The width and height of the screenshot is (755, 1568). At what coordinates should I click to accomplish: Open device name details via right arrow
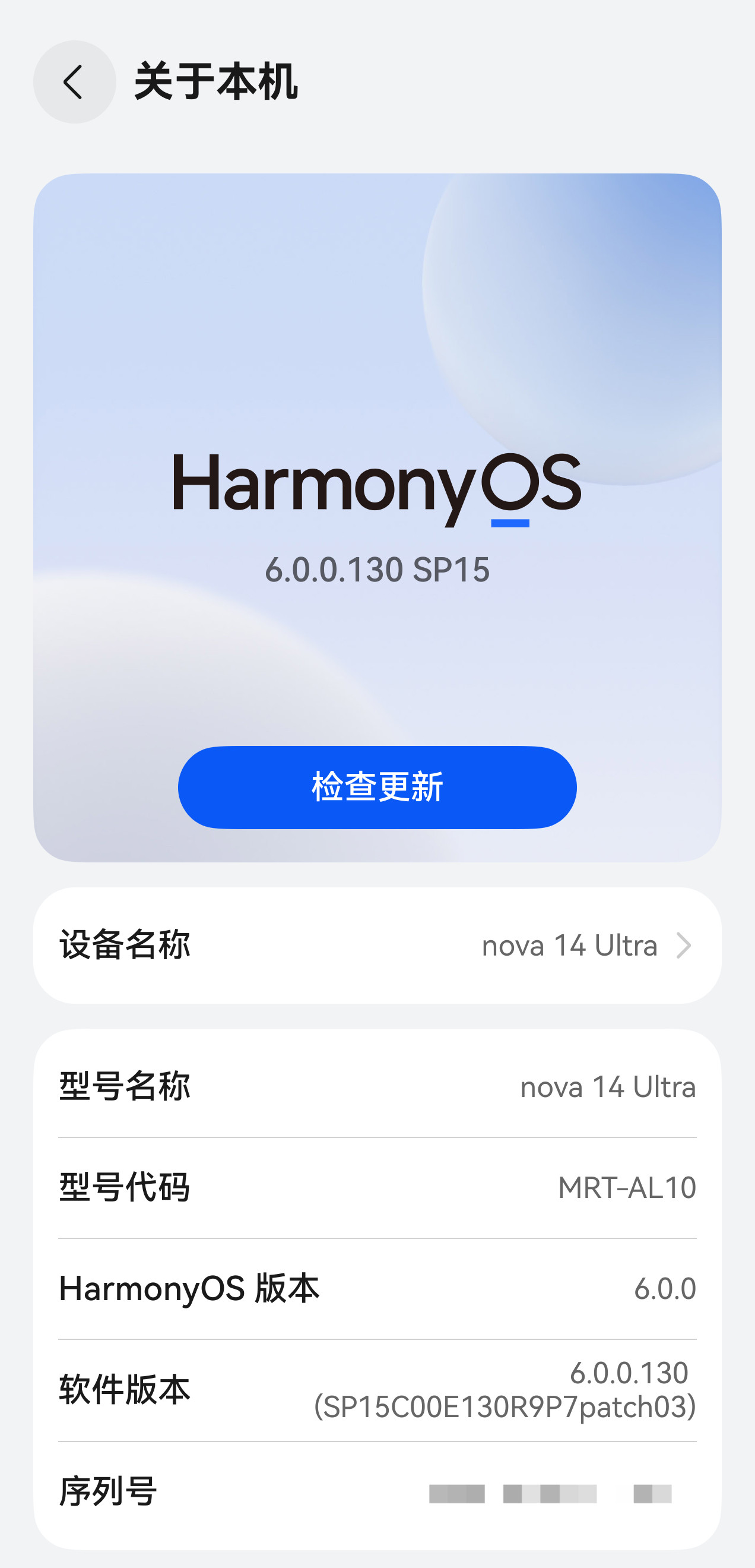(685, 946)
